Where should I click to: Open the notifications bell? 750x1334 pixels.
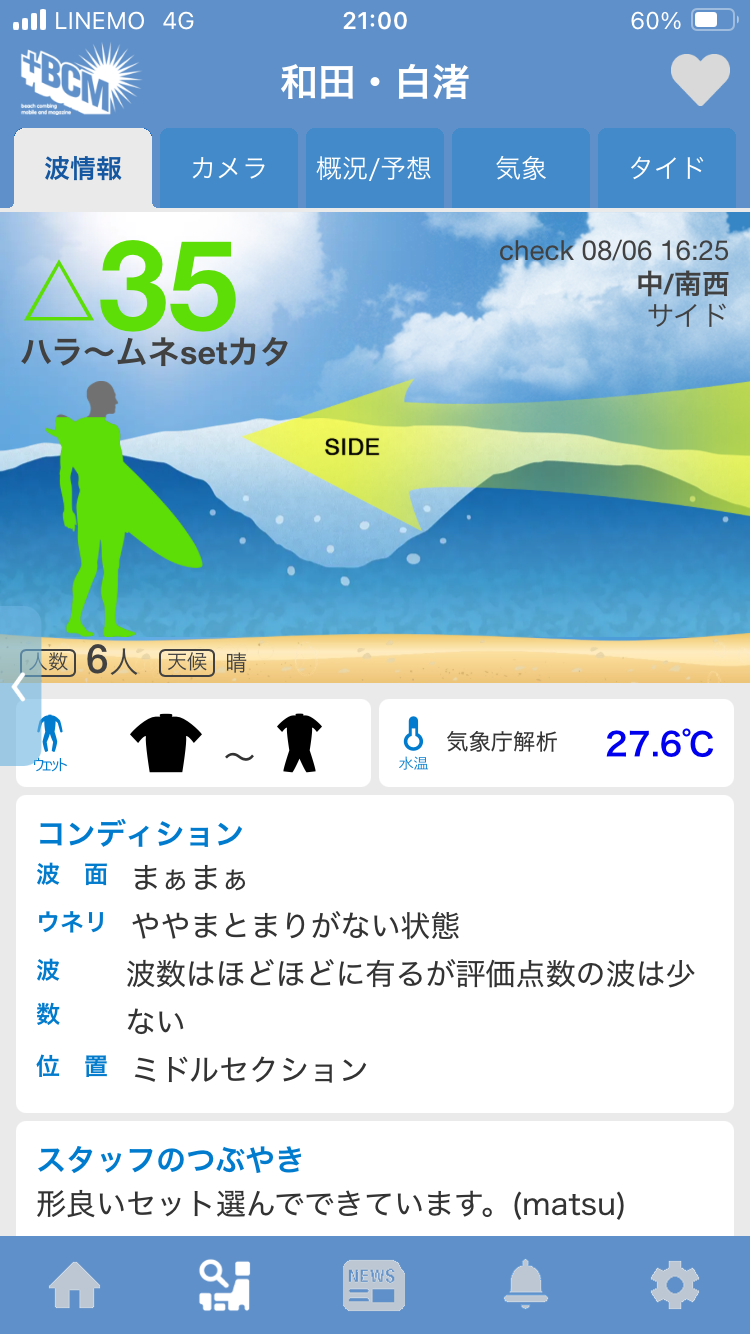[x=525, y=1285]
